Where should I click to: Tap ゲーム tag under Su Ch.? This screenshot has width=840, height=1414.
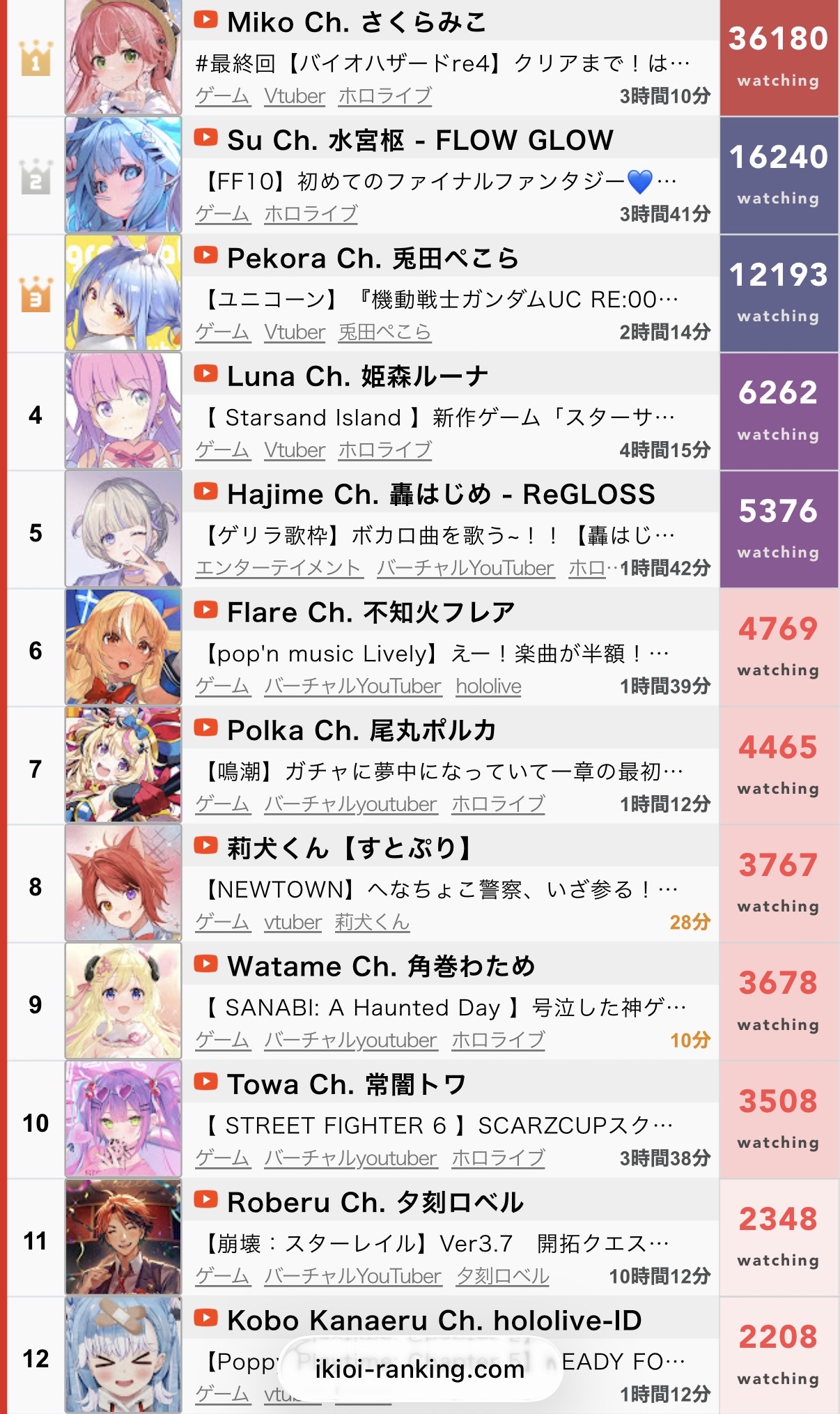(x=222, y=214)
